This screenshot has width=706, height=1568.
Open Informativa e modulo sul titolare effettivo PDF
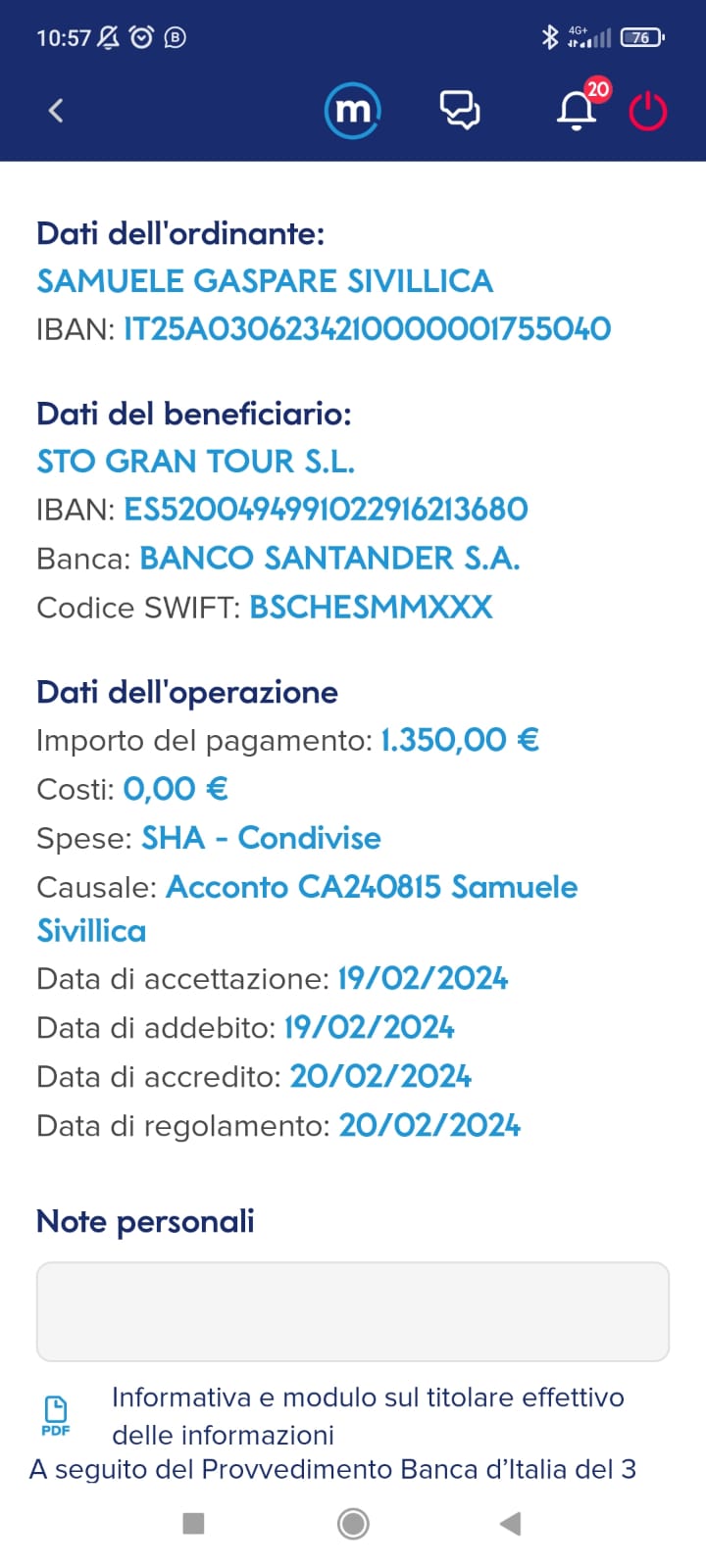(x=333, y=1415)
